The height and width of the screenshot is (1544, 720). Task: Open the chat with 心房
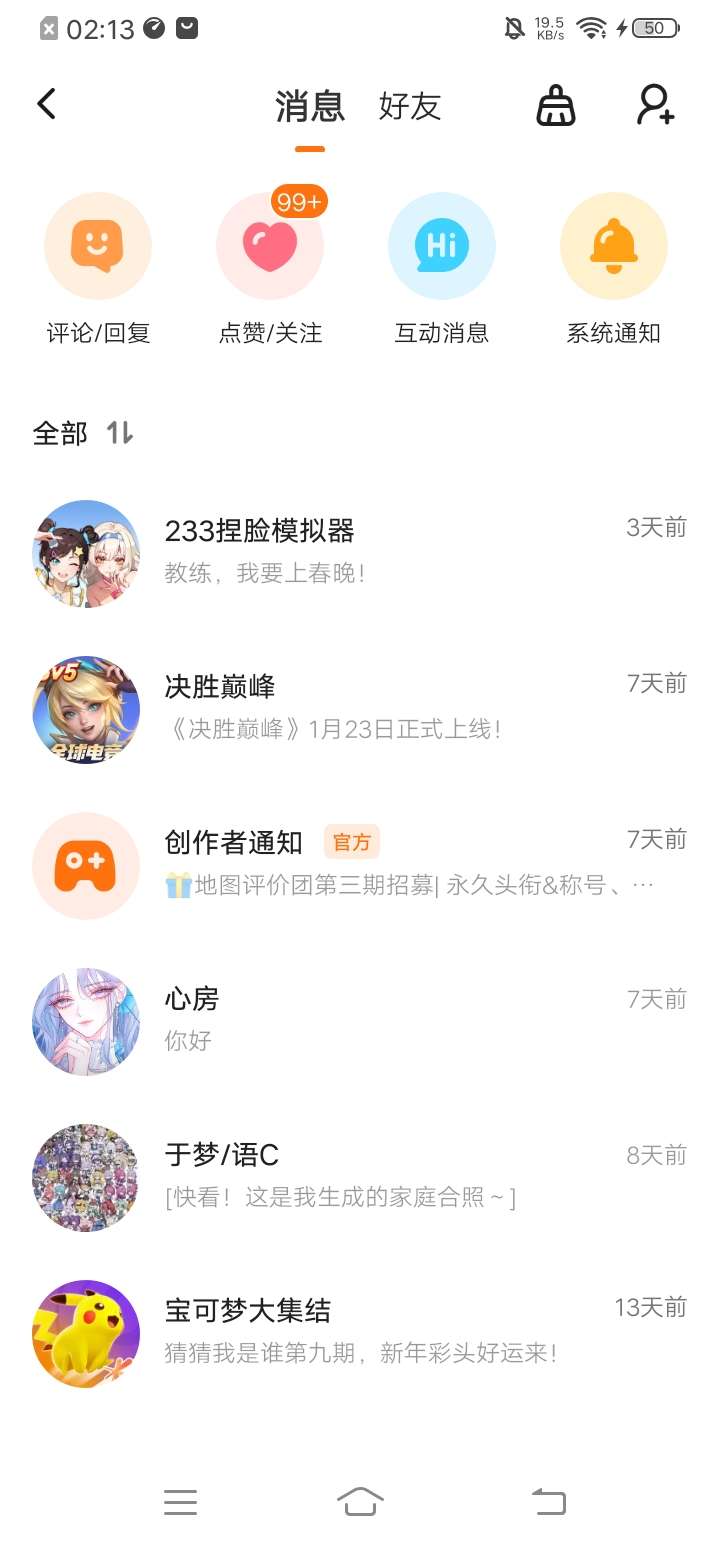(360, 1021)
